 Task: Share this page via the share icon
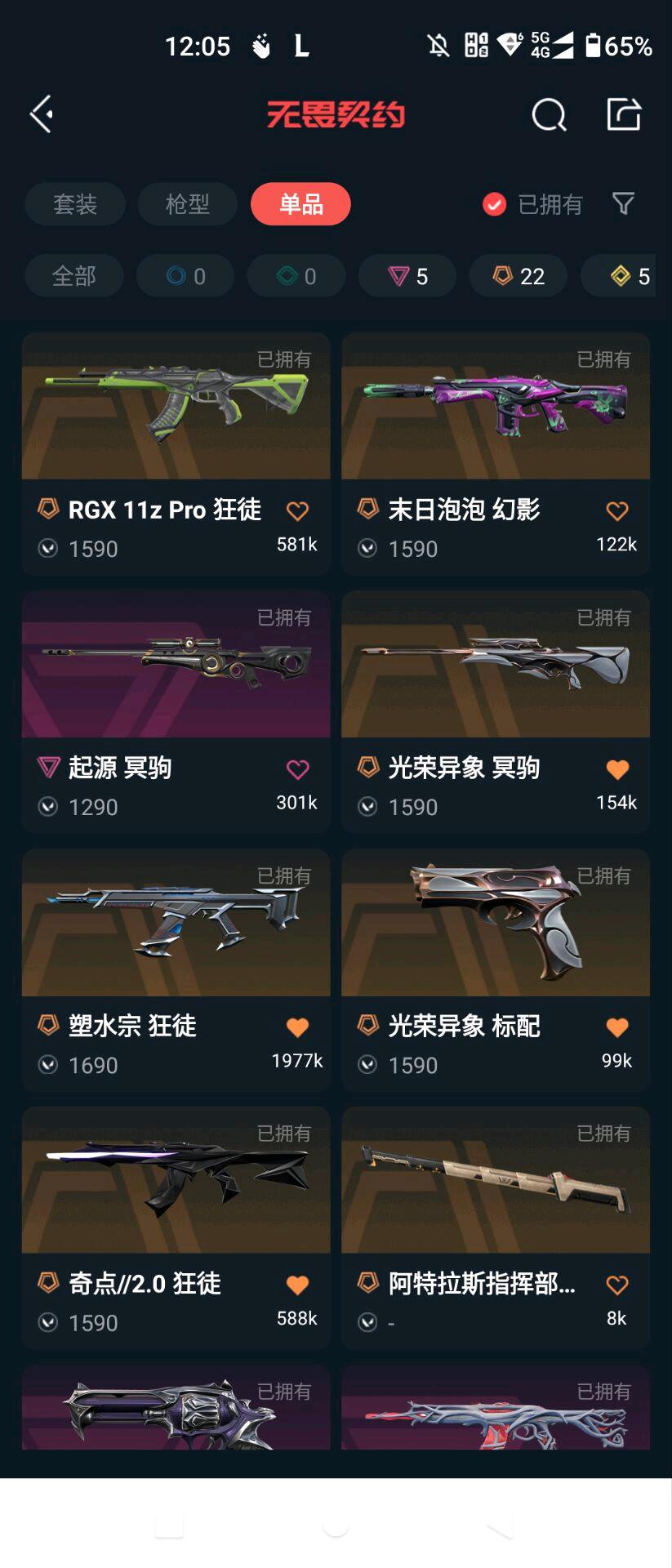coord(624,114)
